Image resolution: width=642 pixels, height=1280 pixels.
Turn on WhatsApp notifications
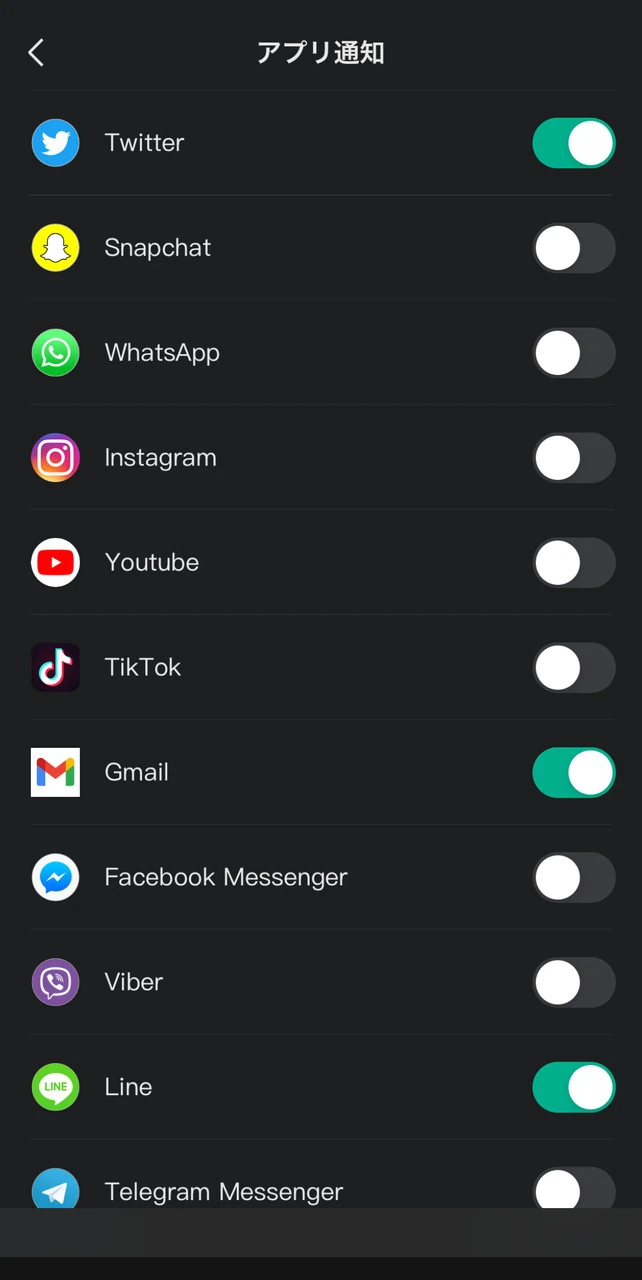pyautogui.click(x=573, y=353)
